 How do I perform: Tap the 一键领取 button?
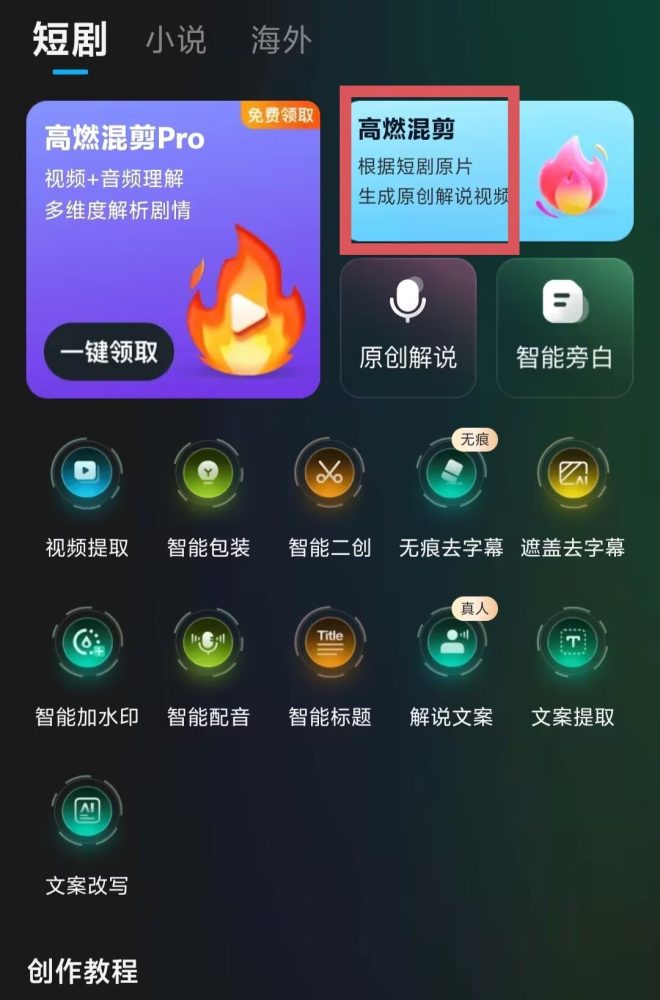point(108,352)
